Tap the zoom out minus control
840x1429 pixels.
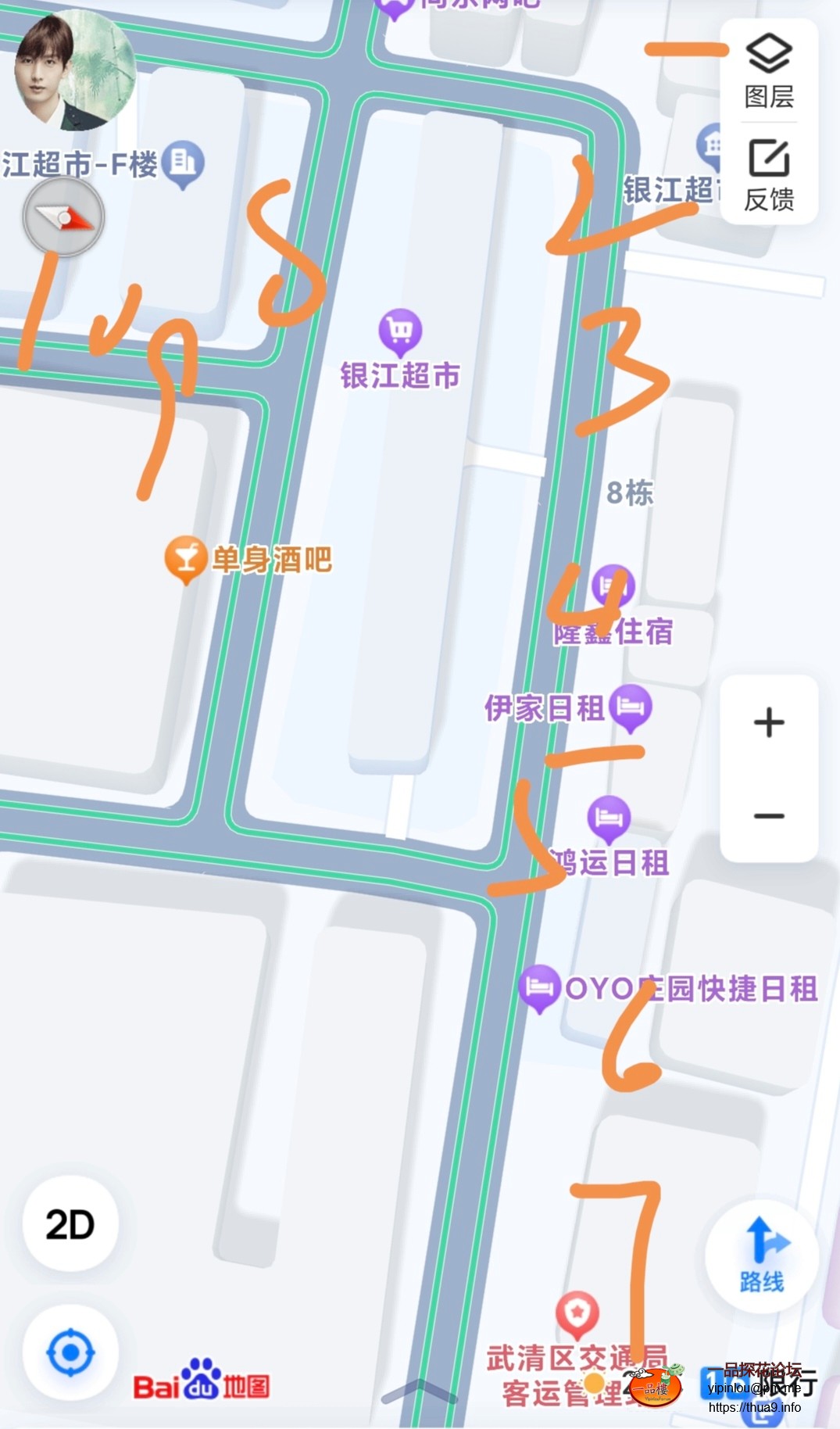(769, 815)
